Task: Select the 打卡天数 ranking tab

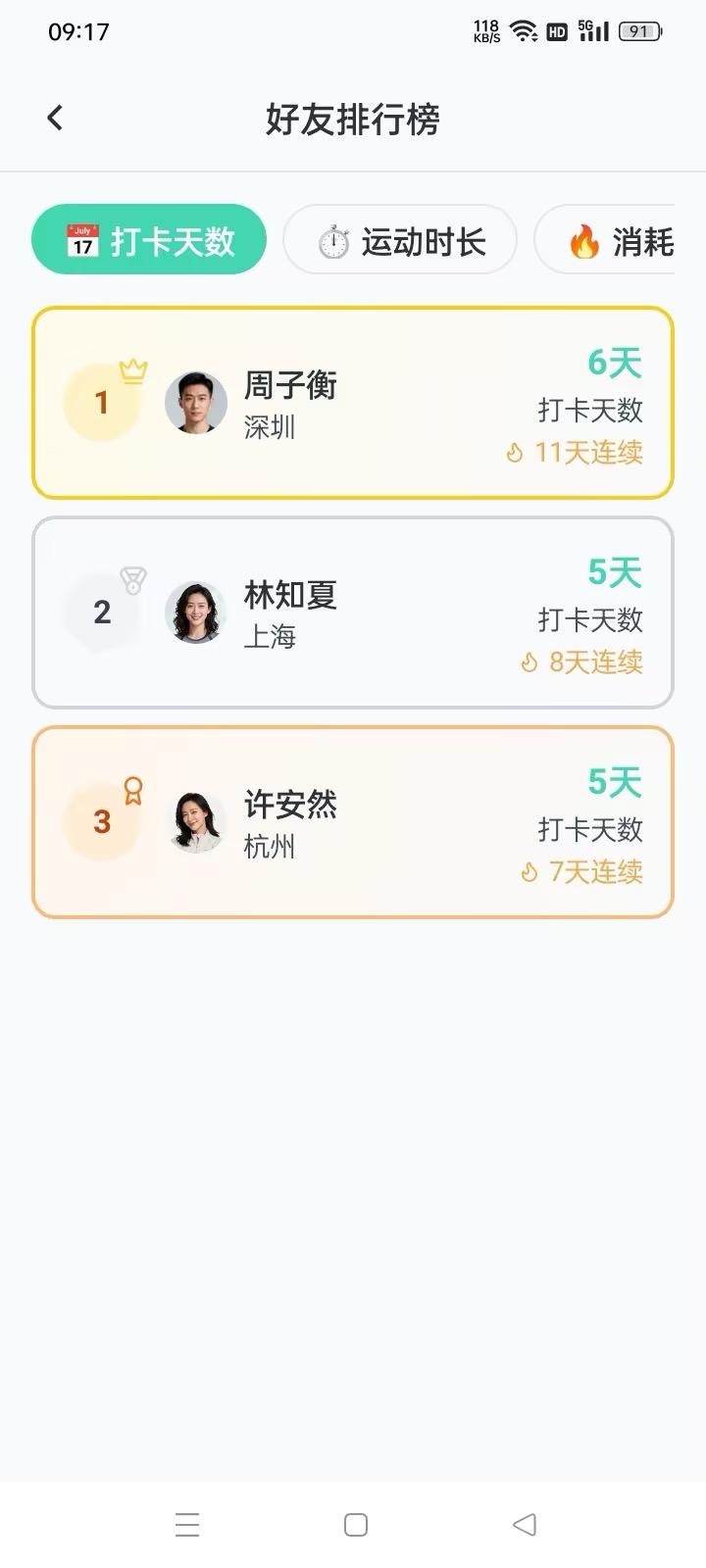Action: point(149,240)
